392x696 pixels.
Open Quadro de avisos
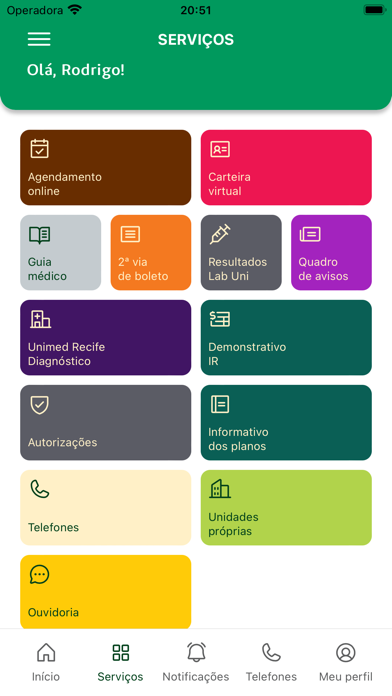pyautogui.click(x=331, y=253)
